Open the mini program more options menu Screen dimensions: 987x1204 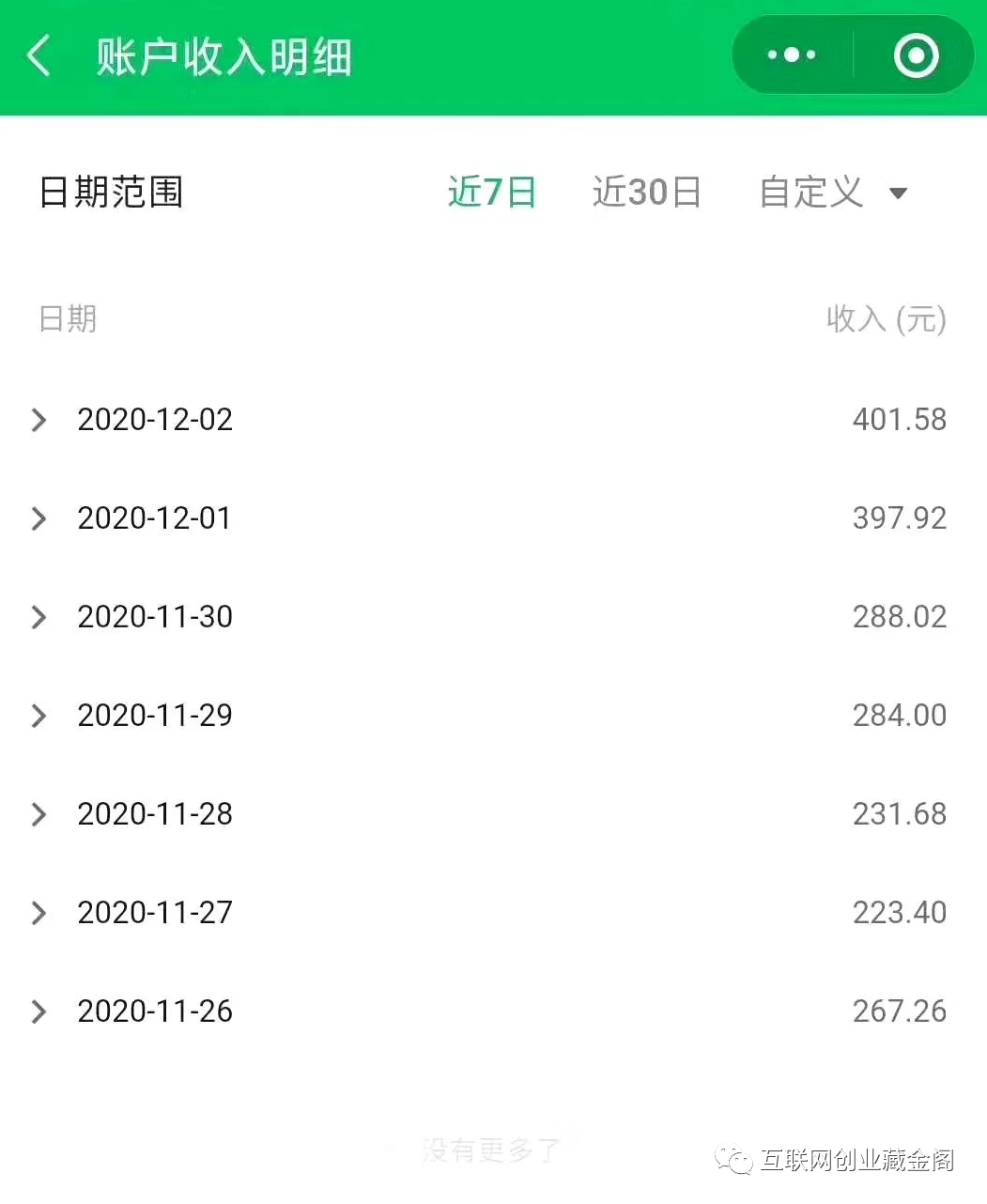(x=792, y=55)
